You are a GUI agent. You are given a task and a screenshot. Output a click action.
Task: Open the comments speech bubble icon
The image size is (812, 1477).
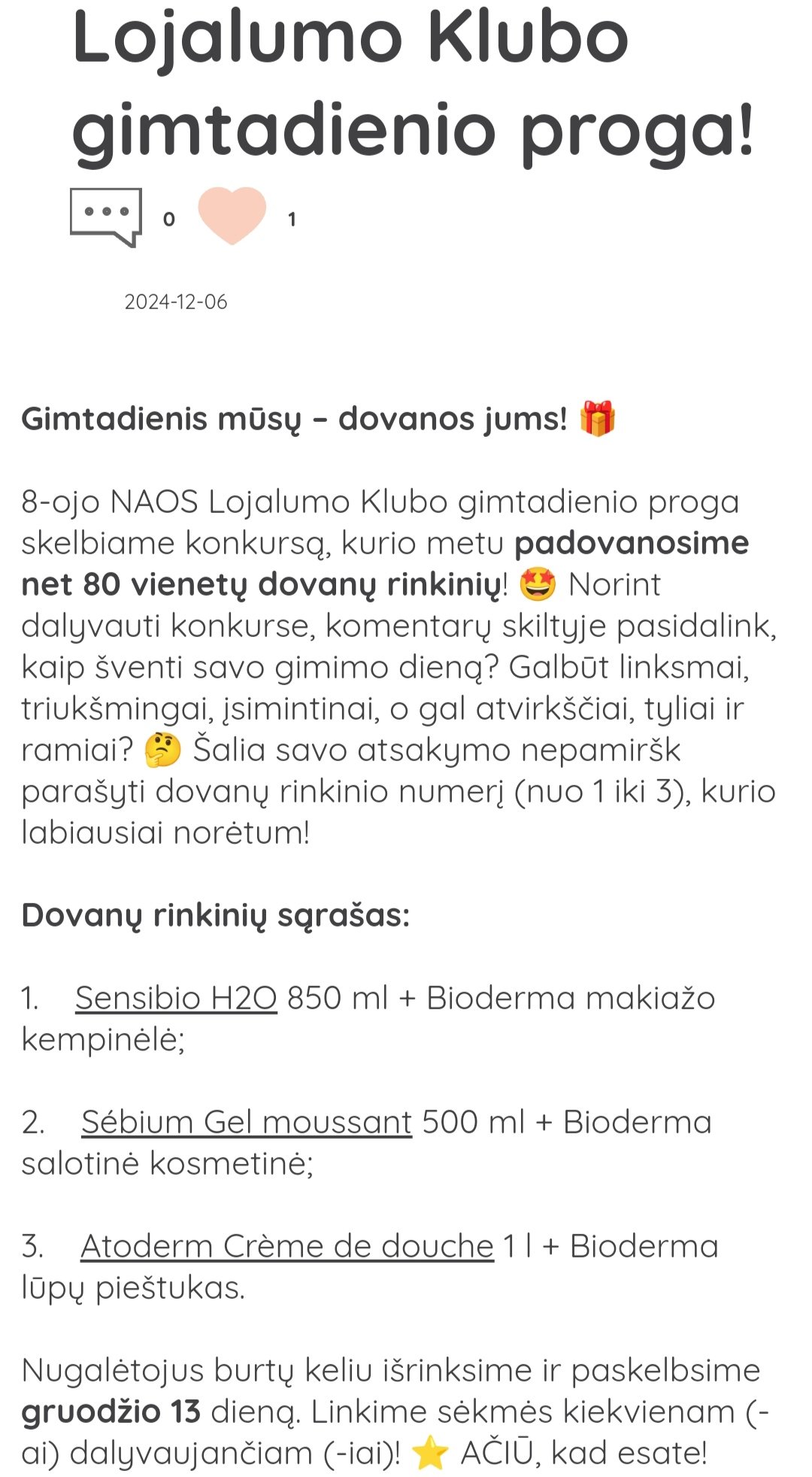[x=106, y=217]
